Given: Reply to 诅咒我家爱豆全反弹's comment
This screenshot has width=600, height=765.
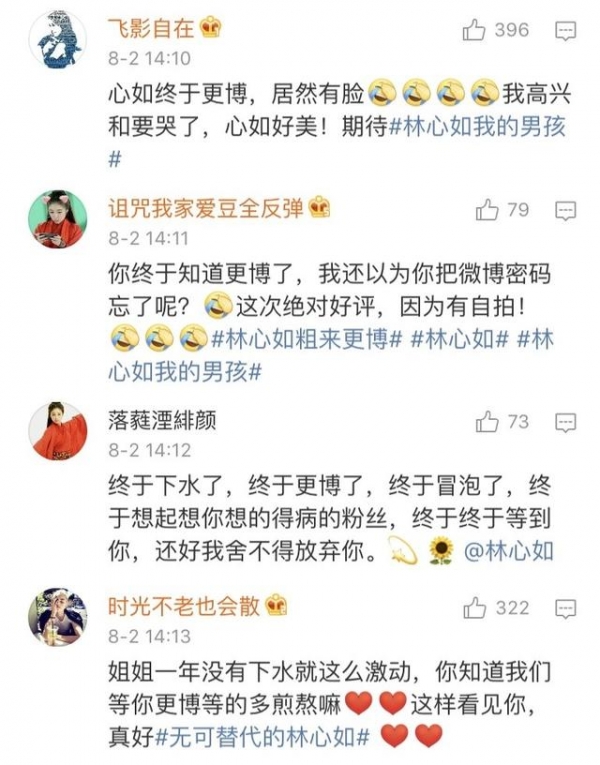Looking at the screenshot, I should 566,210.
